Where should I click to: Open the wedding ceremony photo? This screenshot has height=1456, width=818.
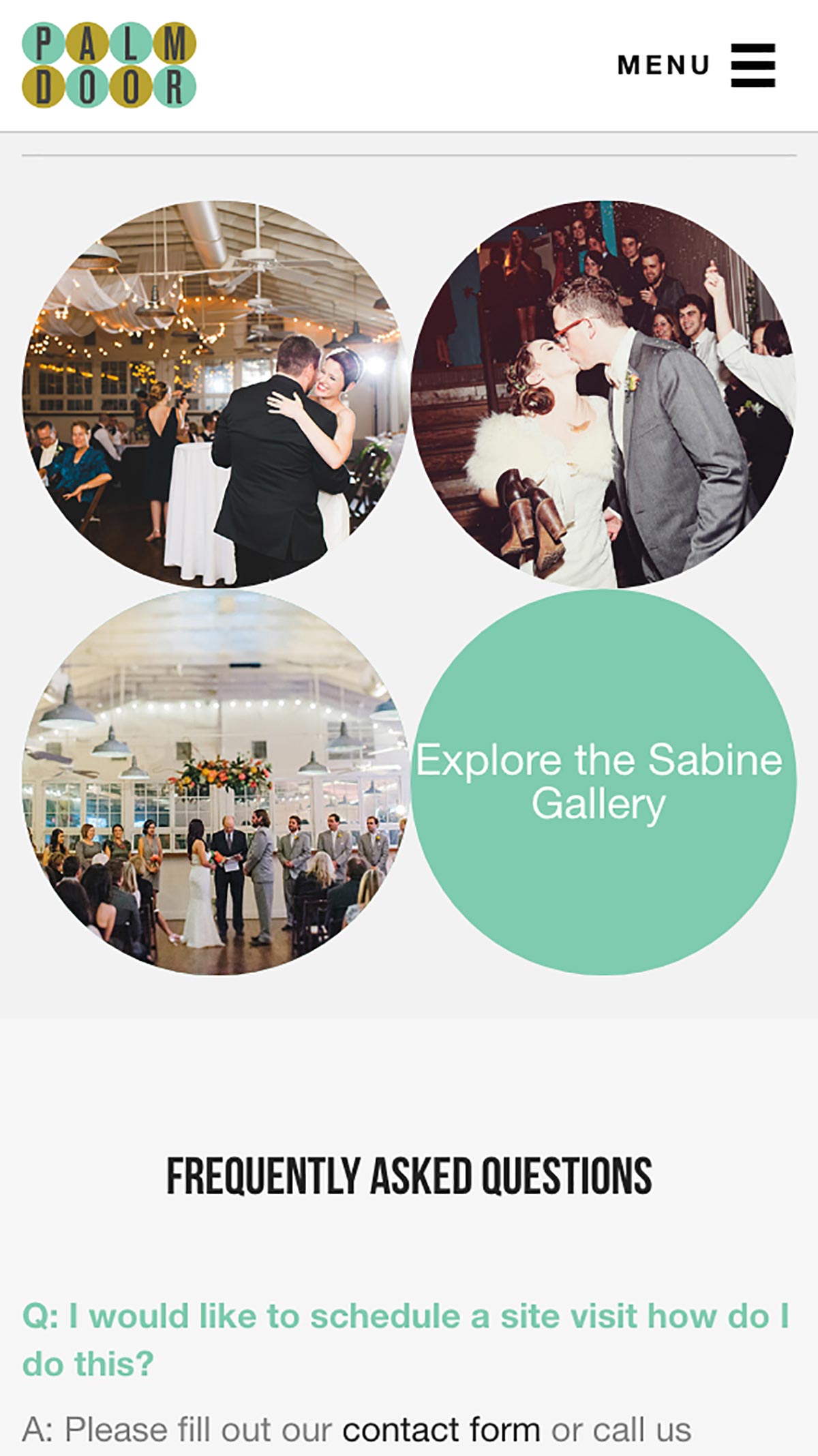coord(215,782)
